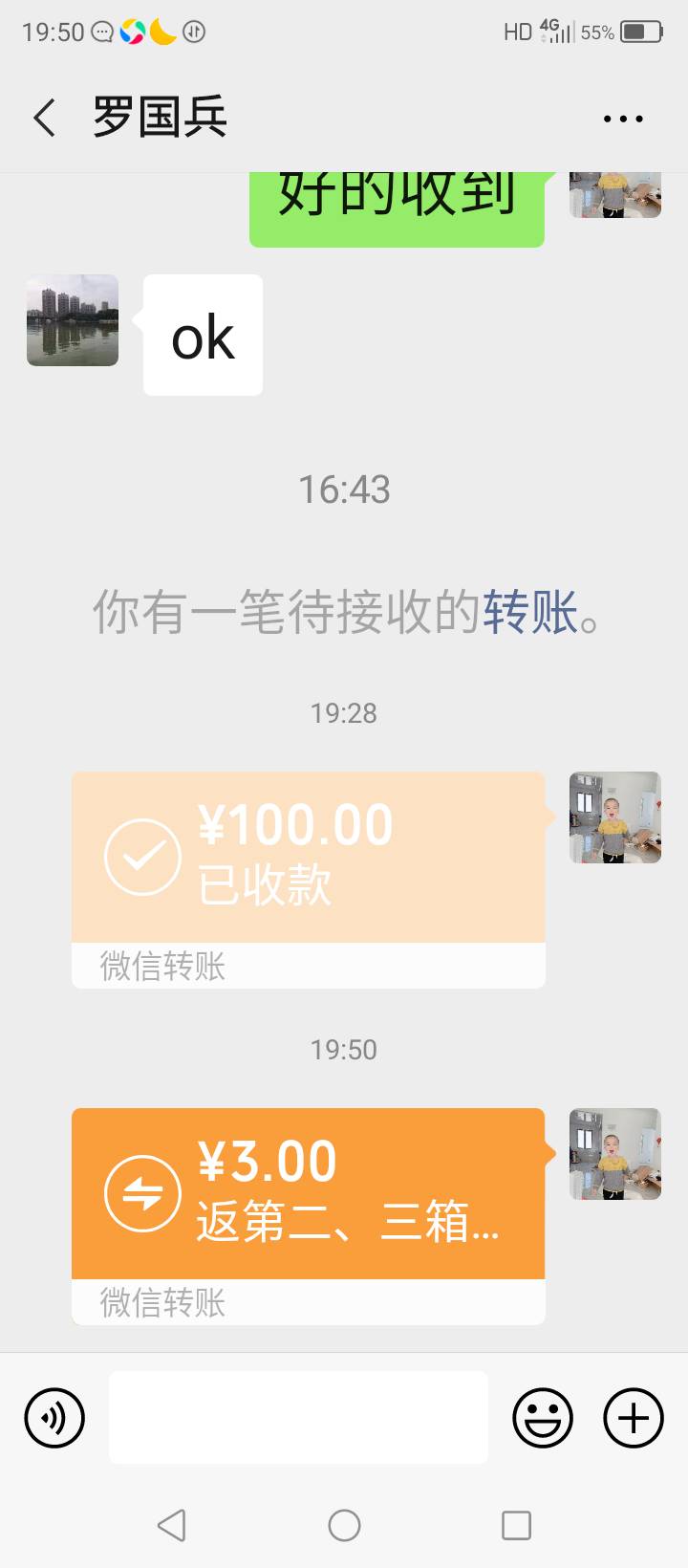Open the blue 转账 link

530,613
